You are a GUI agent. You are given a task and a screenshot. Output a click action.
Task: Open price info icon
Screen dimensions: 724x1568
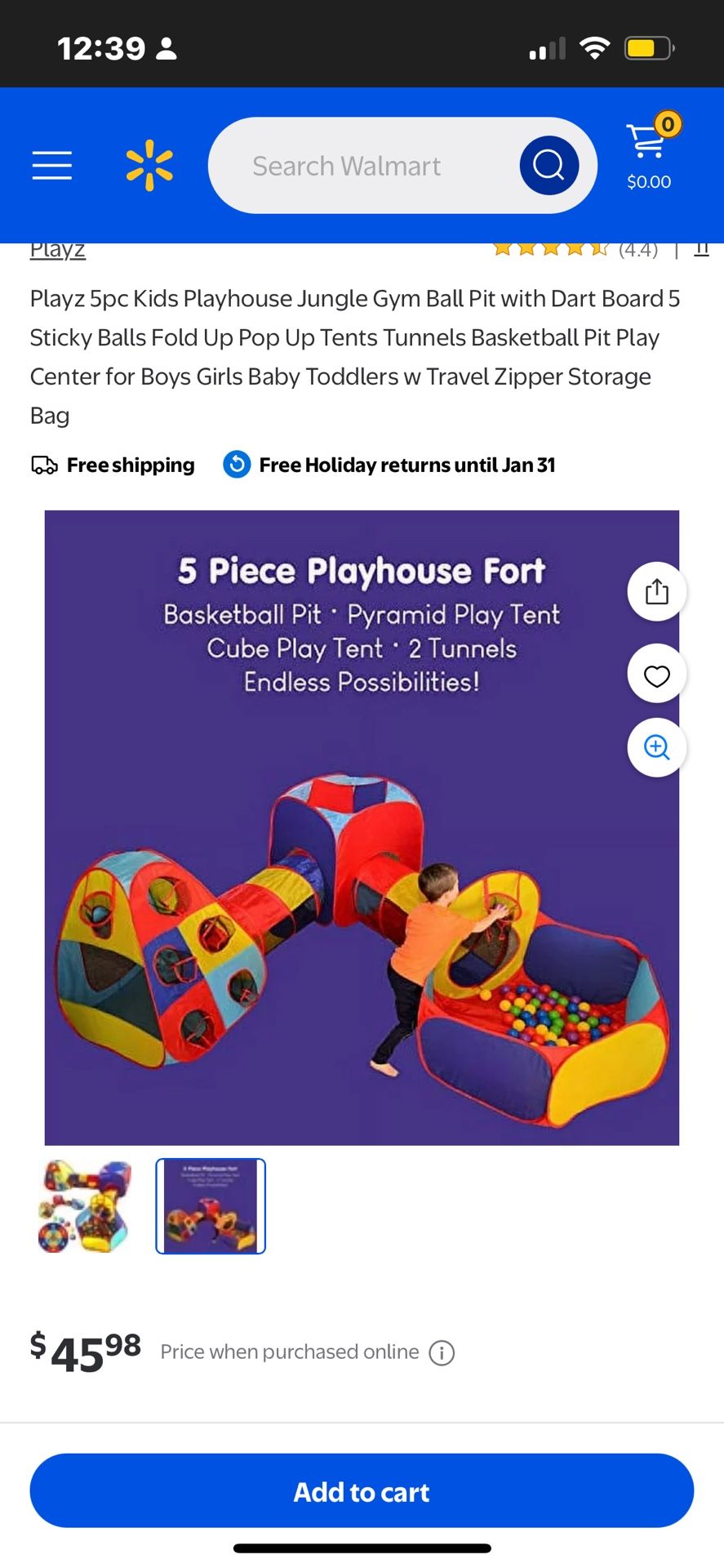pyautogui.click(x=442, y=1353)
